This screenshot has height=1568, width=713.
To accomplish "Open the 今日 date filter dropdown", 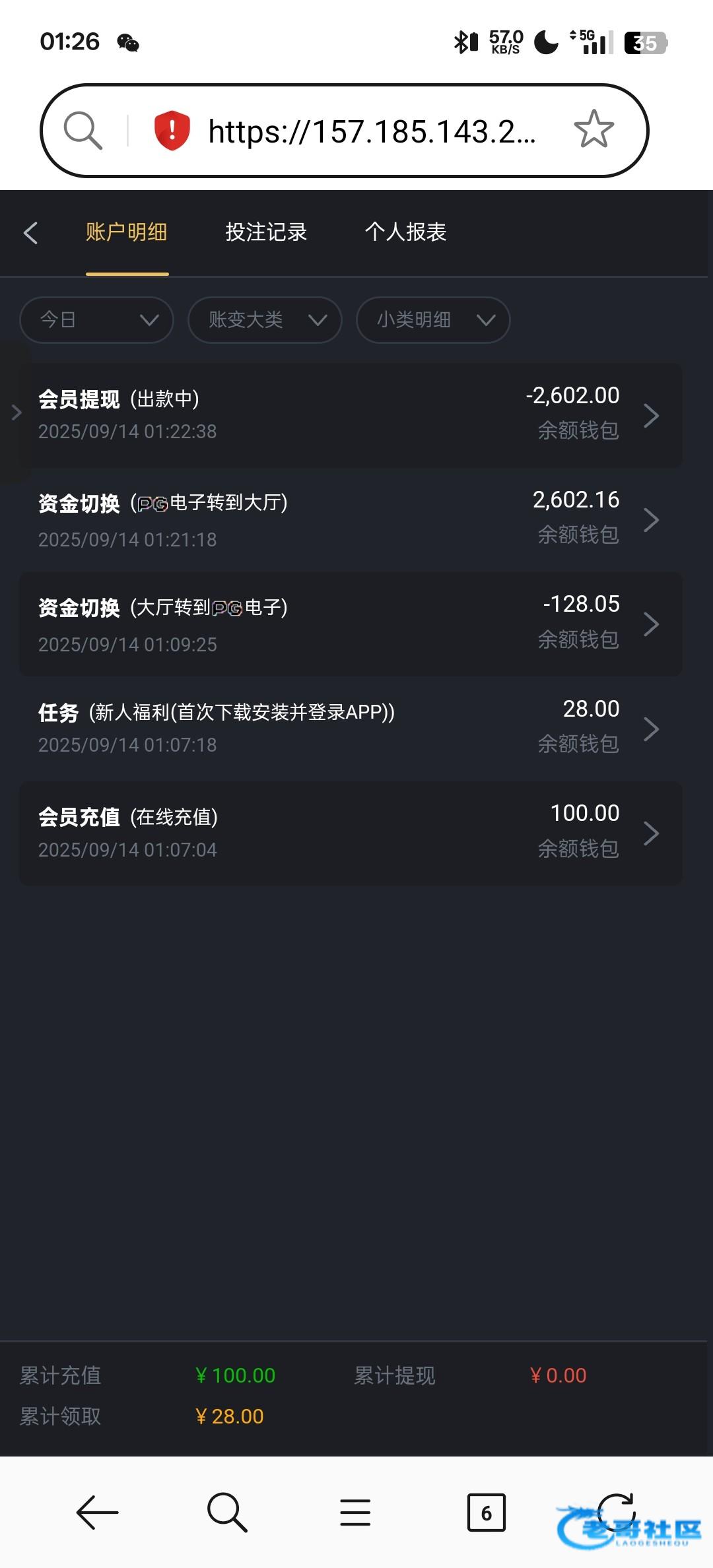I will point(97,320).
